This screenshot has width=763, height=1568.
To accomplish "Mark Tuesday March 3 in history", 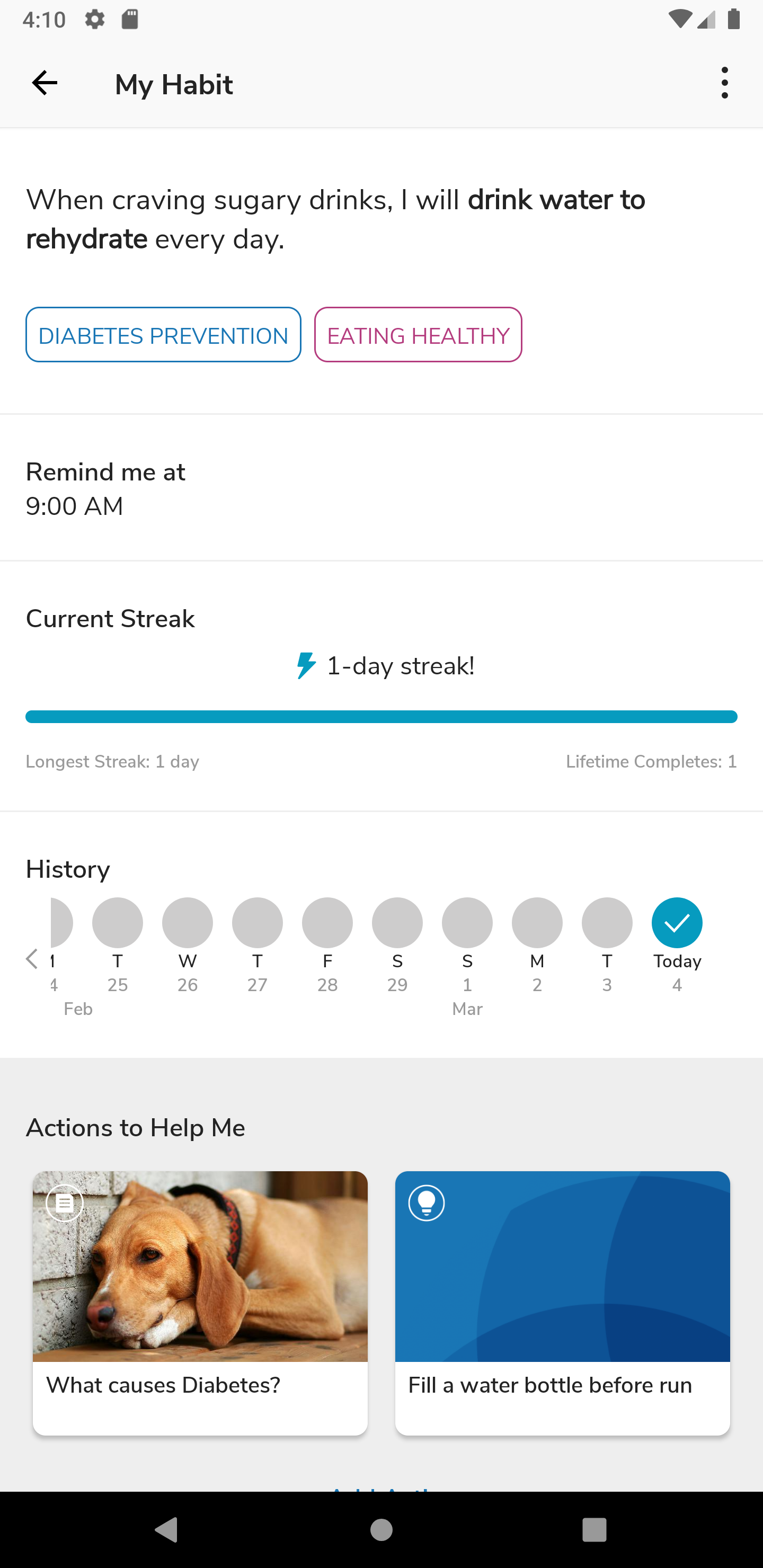I will [x=607, y=923].
